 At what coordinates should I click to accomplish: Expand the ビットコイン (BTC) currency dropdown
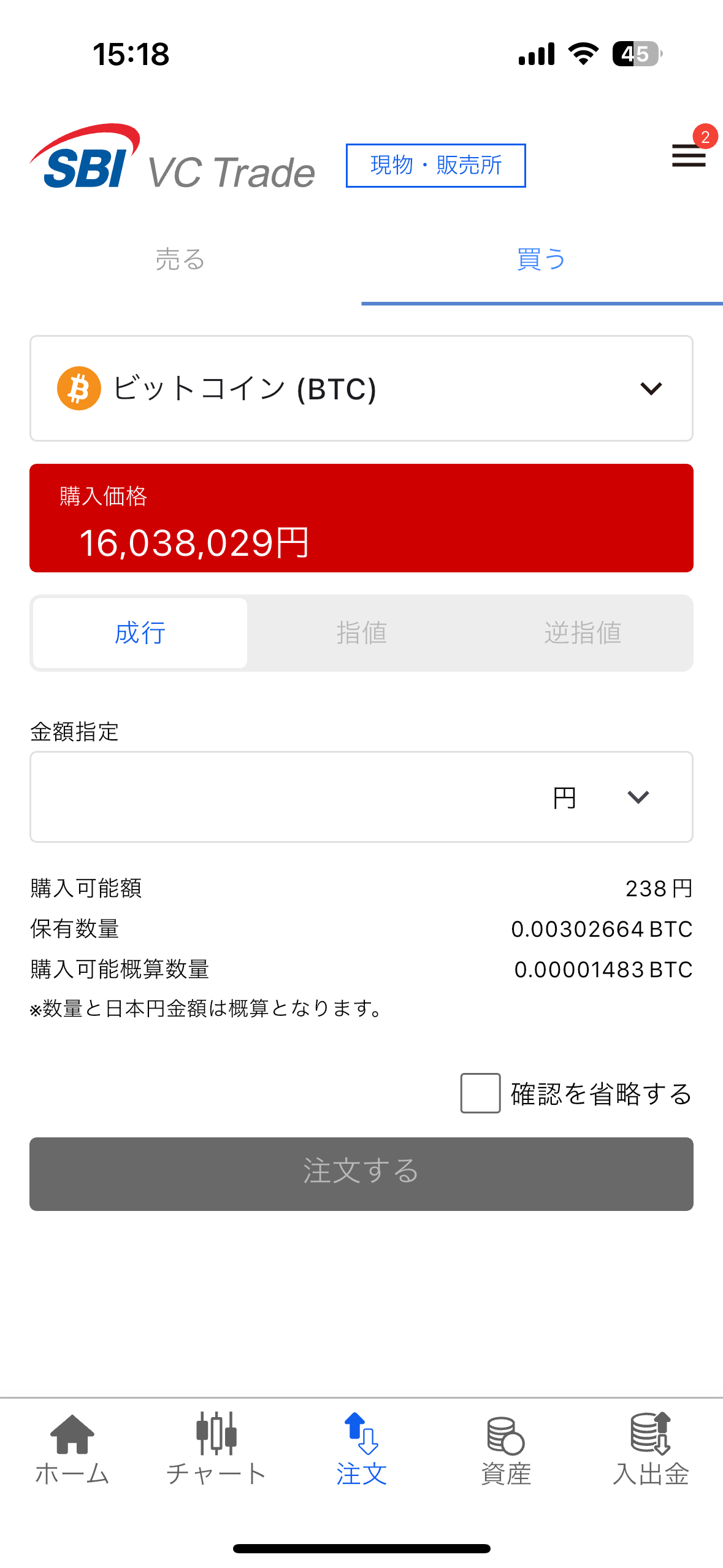(x=361, y=388)
